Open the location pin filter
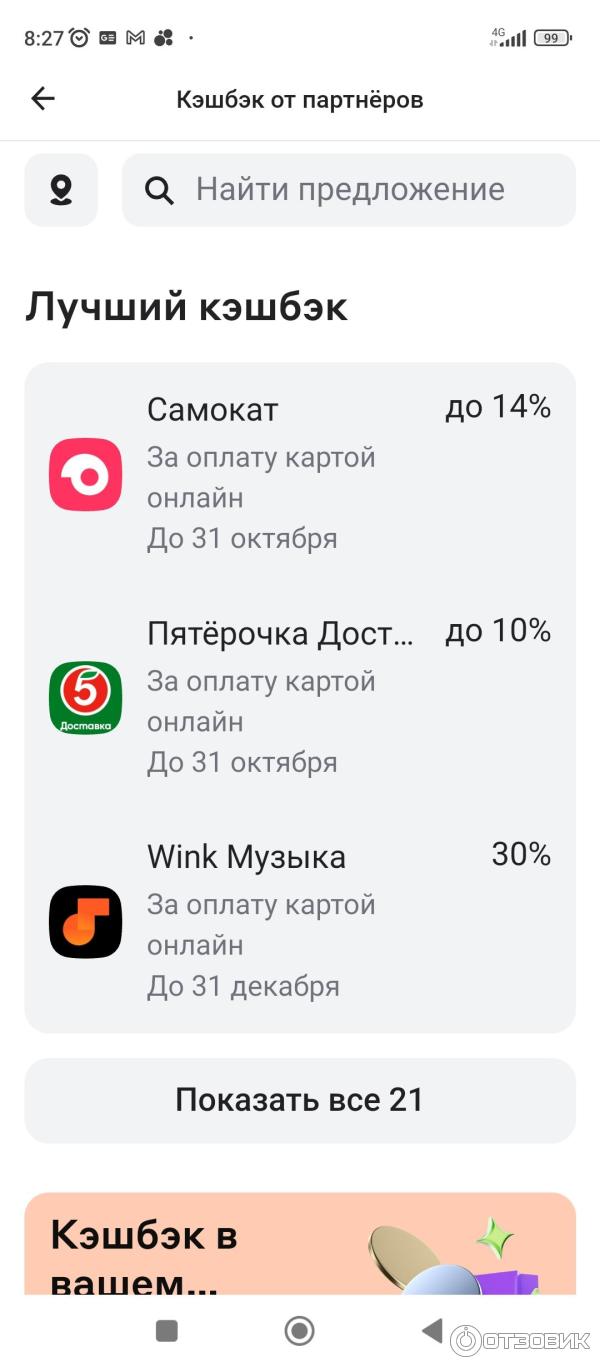Image resolution: width=600 pixels, height=1367 pixels. click(x=61, y=190)
